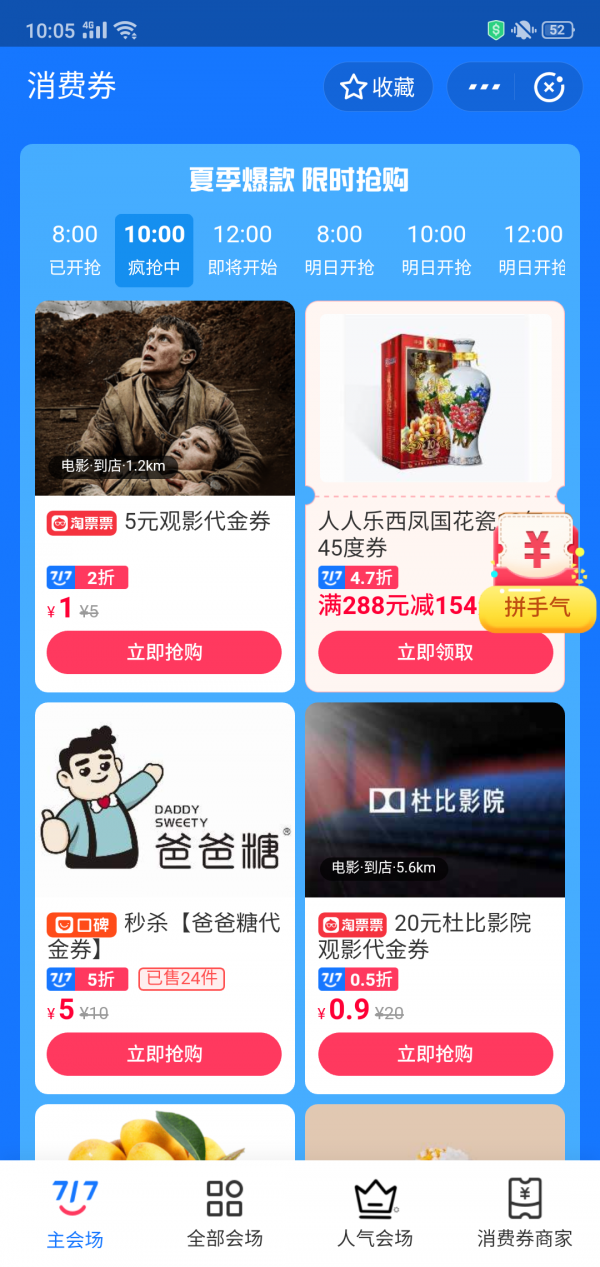Image resolution: width=600 pixels, height=1267 pixels.
Task: Choose the 10:00 明日开抢 time slot
Action: [x=436, y=249]
